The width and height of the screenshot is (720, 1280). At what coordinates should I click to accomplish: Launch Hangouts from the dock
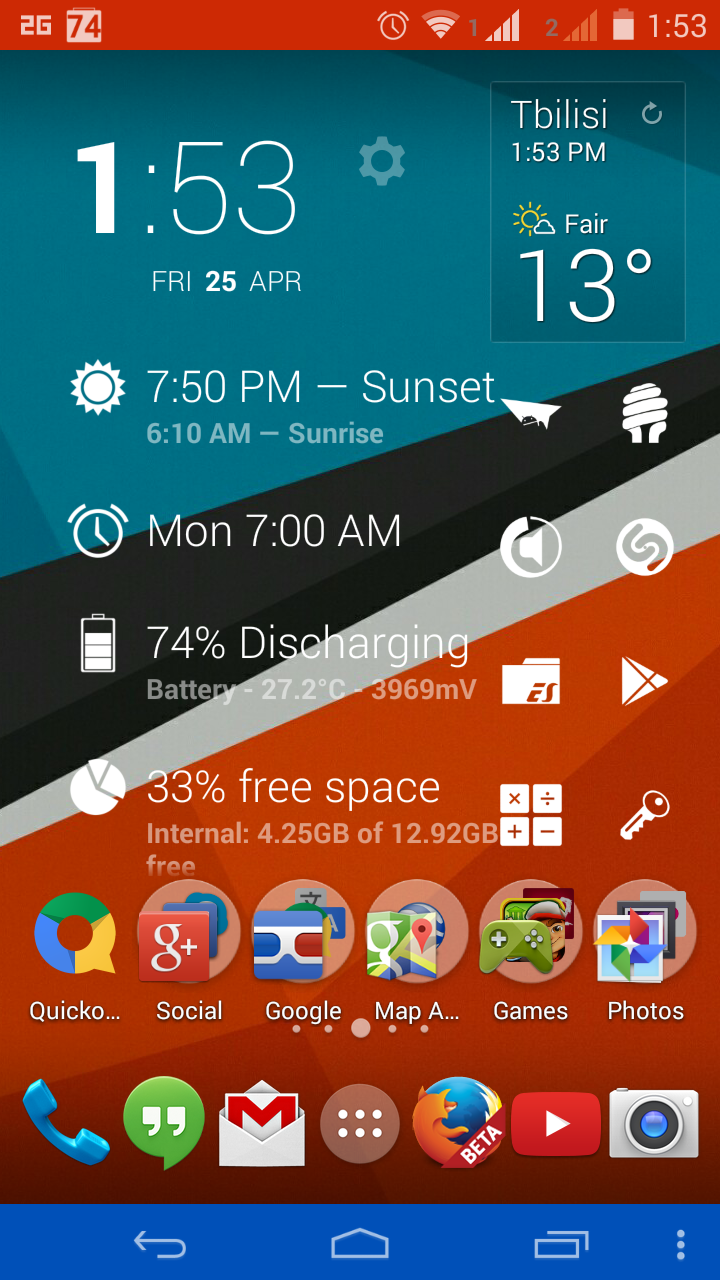[163, 1122]
